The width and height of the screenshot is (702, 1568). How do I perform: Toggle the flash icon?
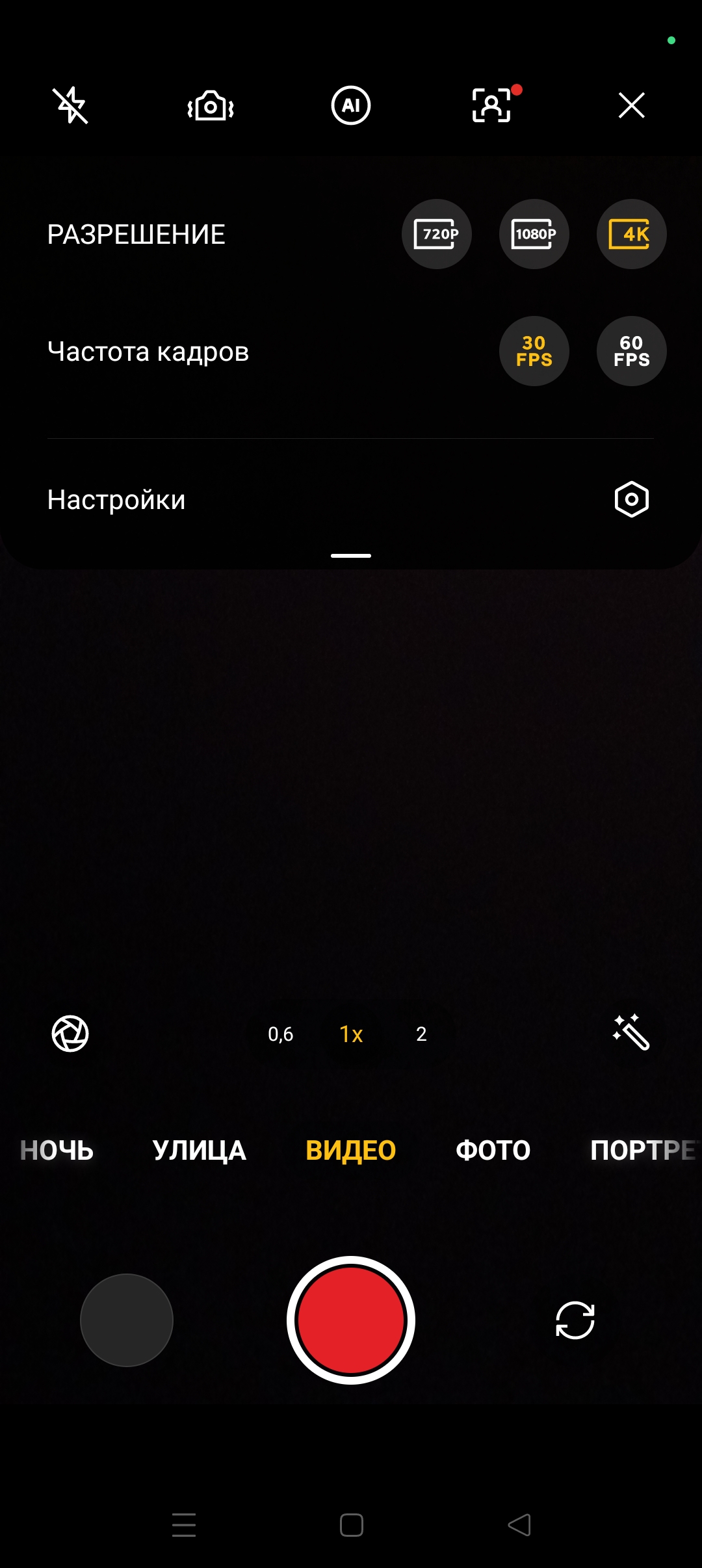[70, 105]
